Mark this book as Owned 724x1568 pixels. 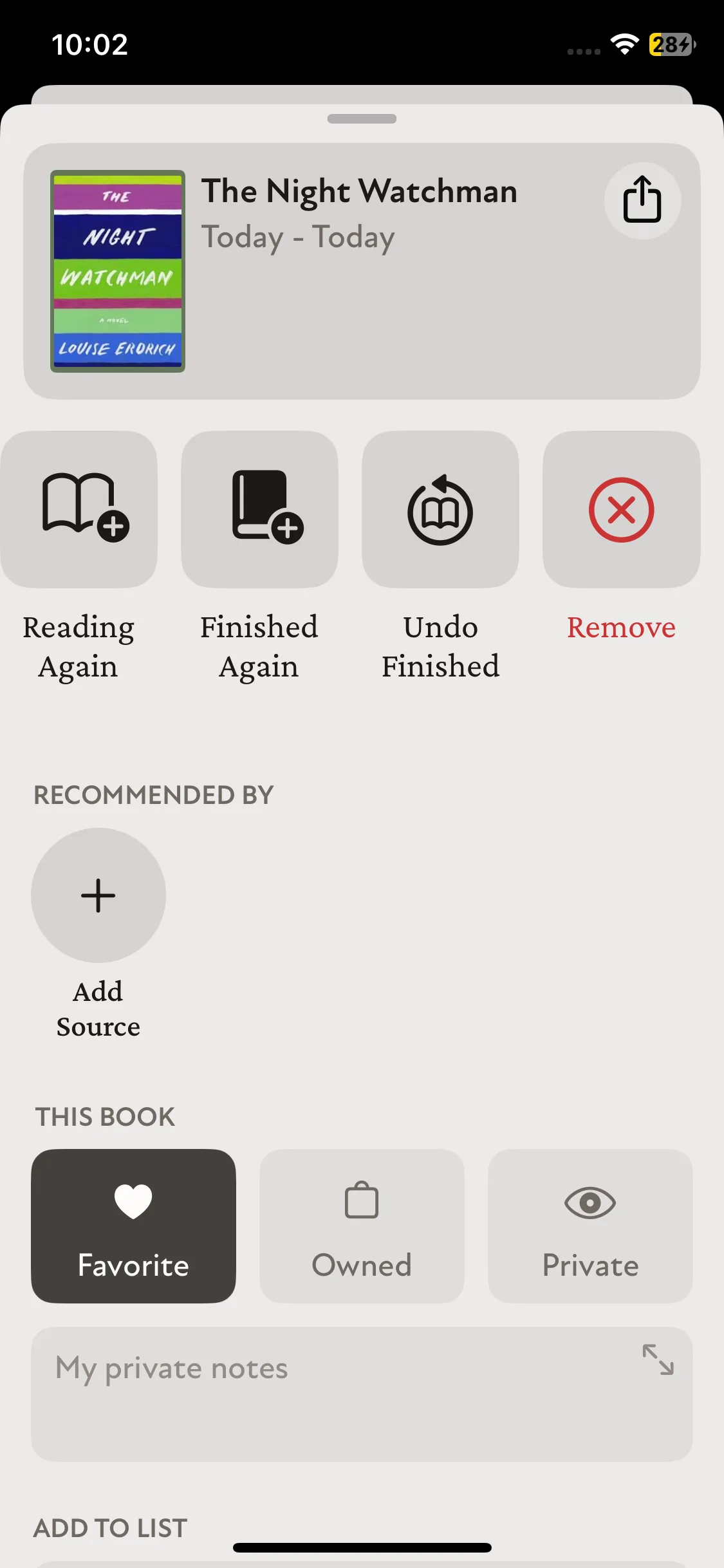362,1226
